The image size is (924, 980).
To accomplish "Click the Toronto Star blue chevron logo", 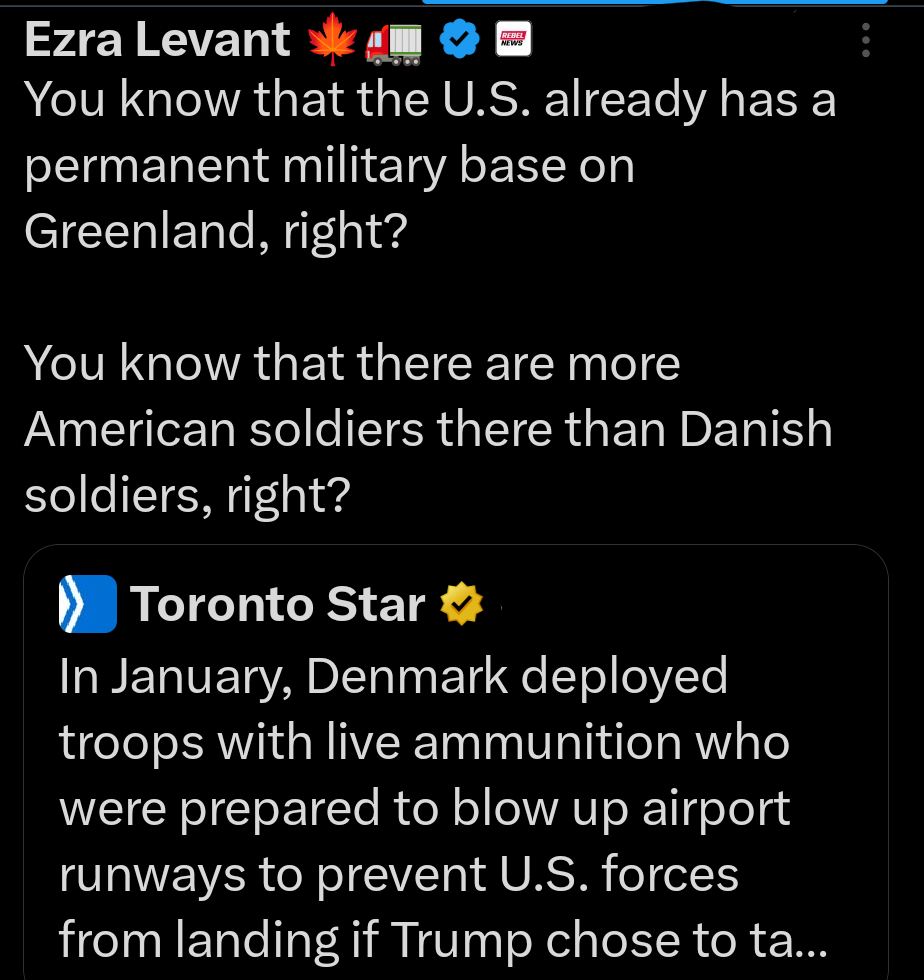I will click(x=88, y=604).
